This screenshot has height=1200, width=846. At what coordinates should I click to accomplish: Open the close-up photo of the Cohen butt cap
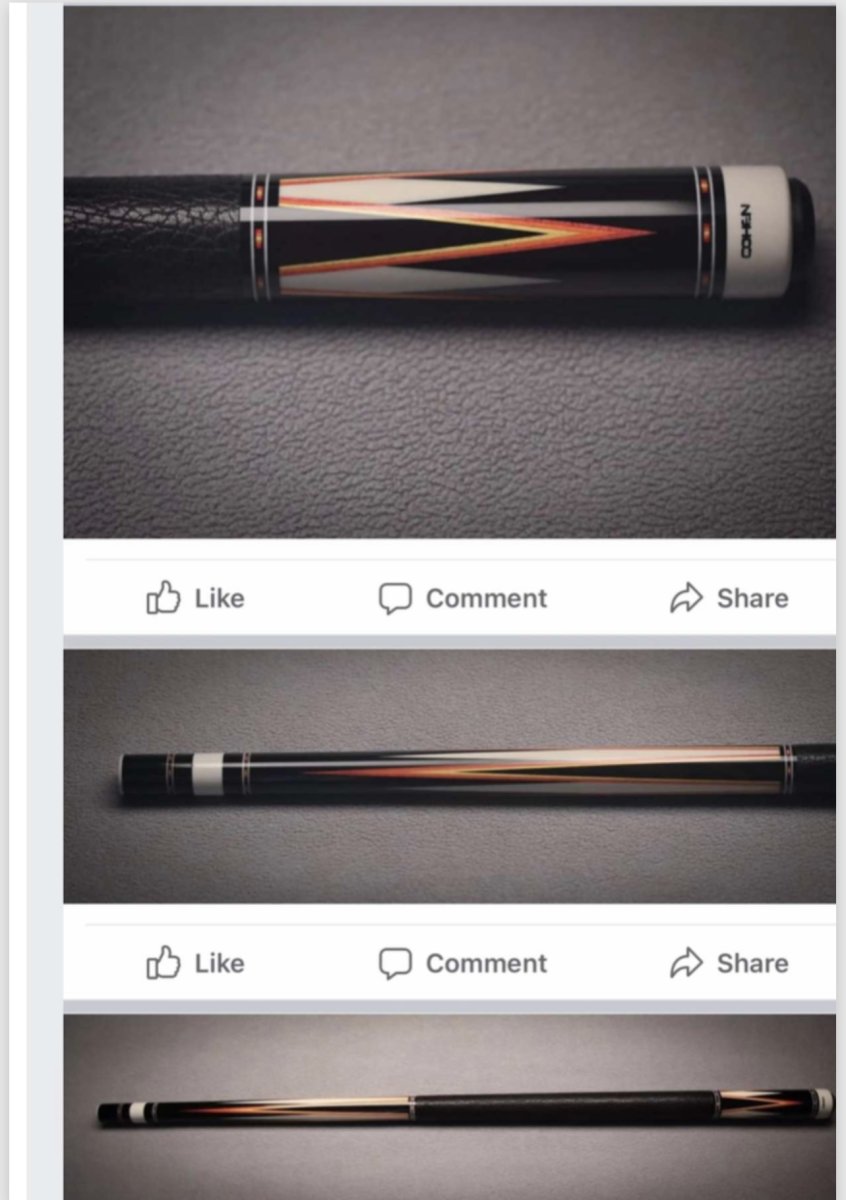(450, 270)
